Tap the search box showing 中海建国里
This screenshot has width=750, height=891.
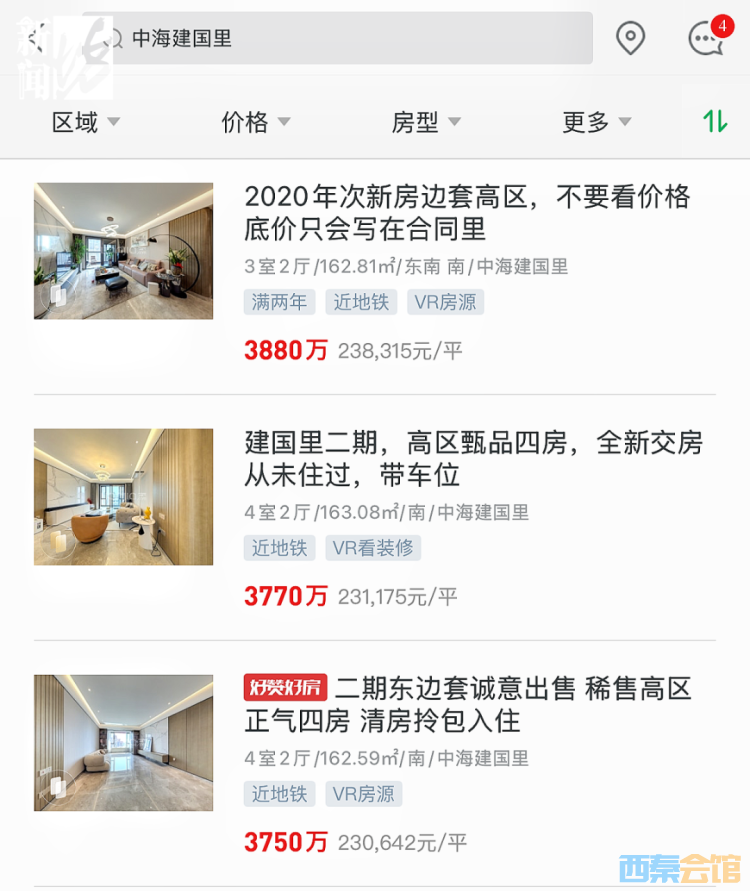click(x=340, y=39)
